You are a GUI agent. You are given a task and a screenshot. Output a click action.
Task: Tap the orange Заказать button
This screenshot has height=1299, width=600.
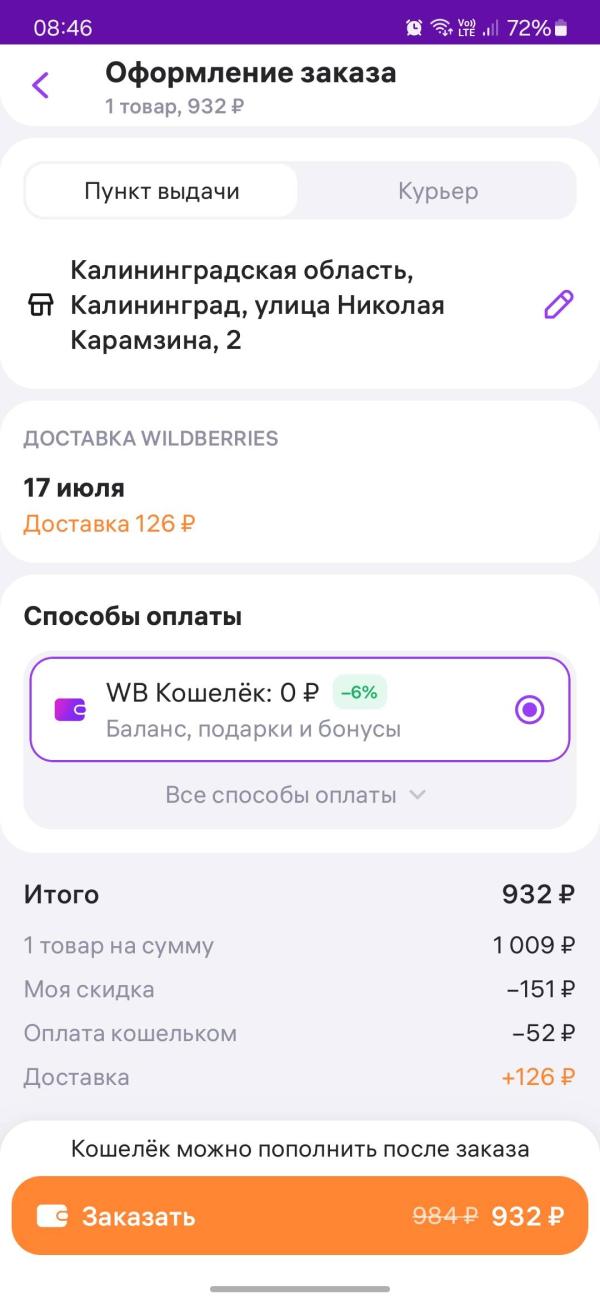[300, 1216]
